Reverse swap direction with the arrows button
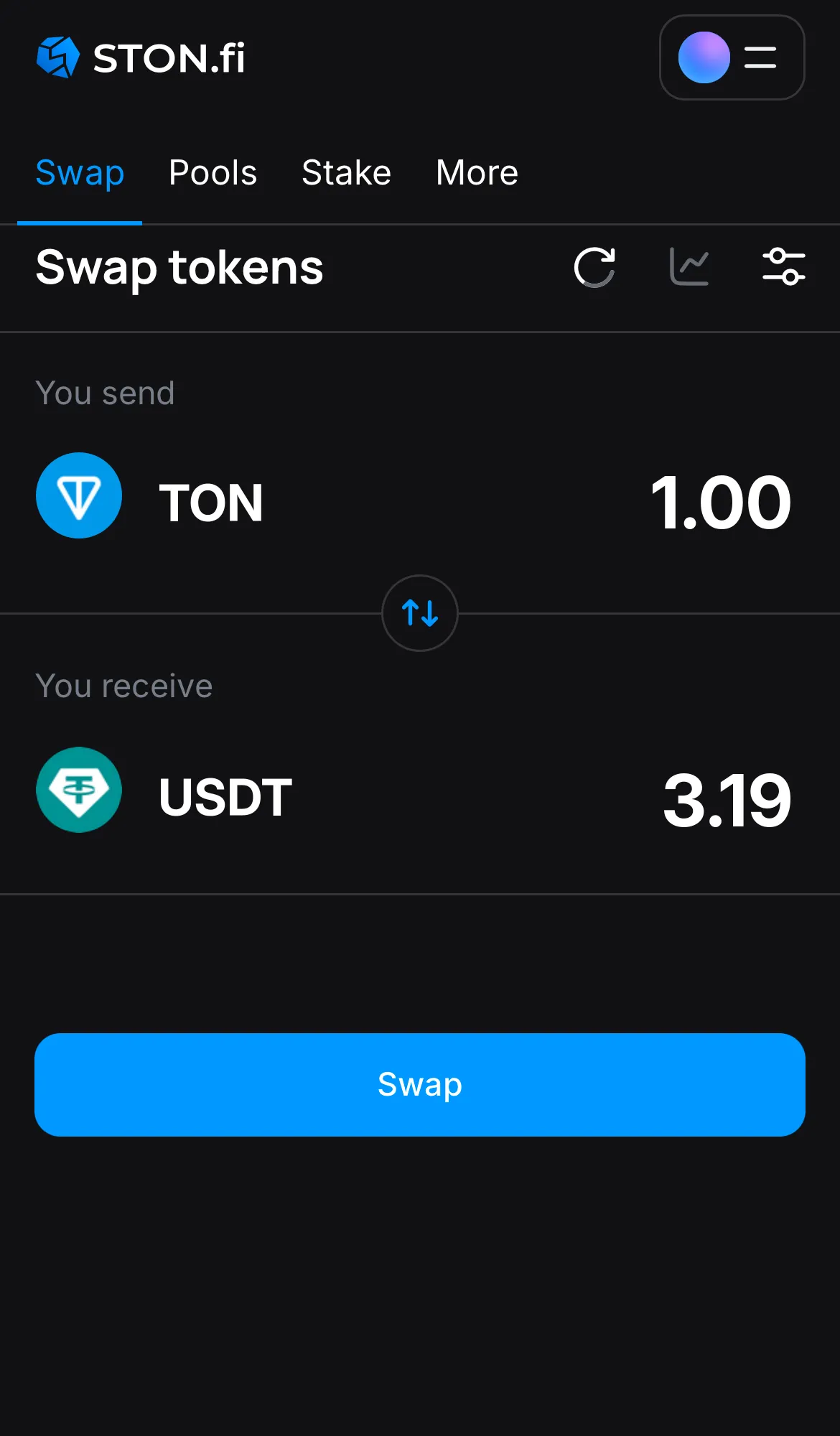 tap(419, 614)
